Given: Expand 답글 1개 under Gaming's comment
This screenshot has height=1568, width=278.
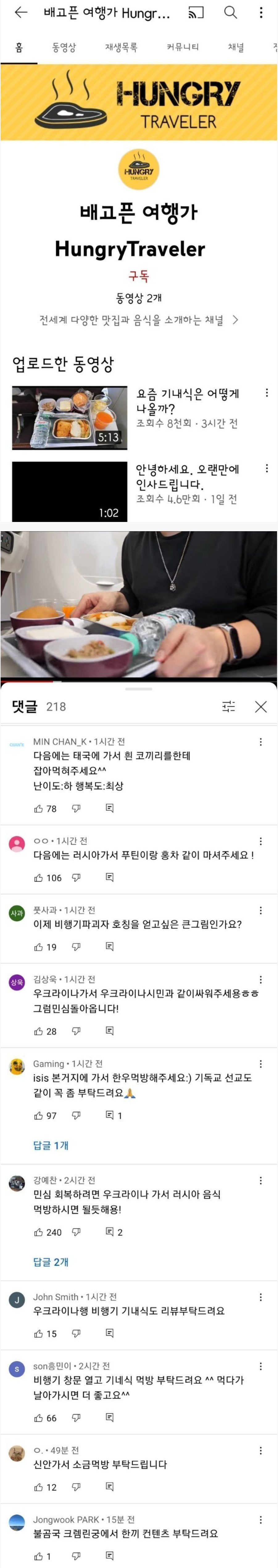Looking at the screenshot, I should [51, 1145].
